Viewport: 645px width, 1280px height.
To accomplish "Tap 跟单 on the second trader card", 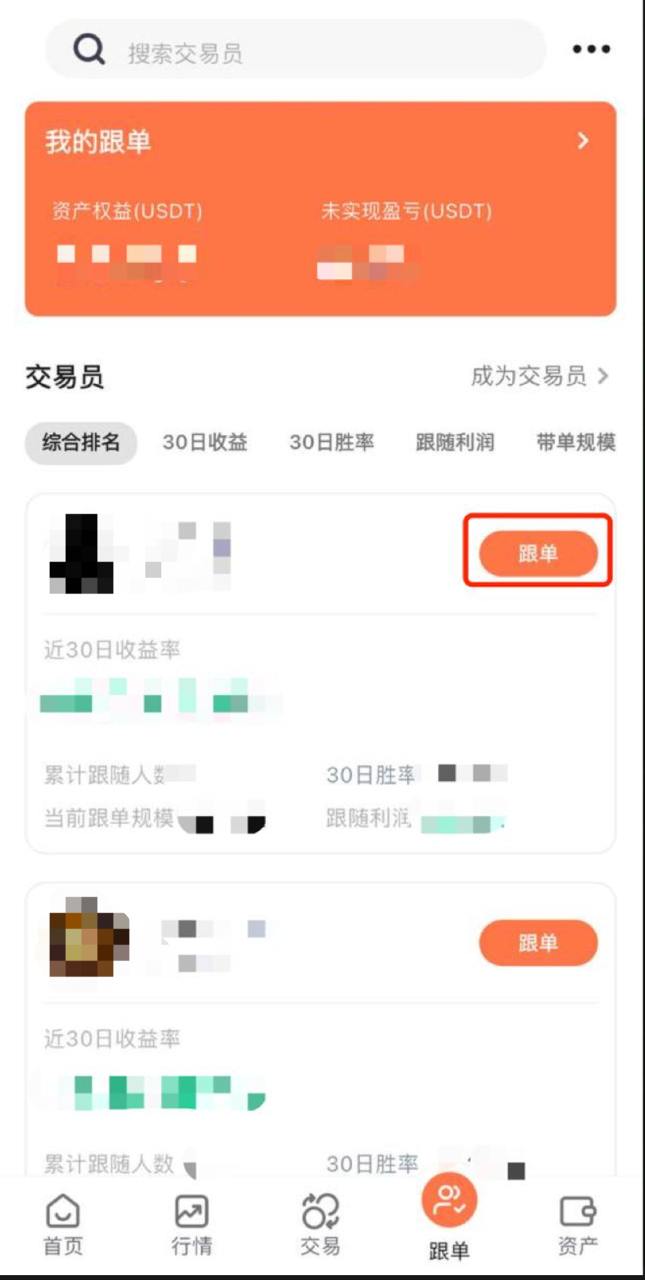I will (538, 943).
